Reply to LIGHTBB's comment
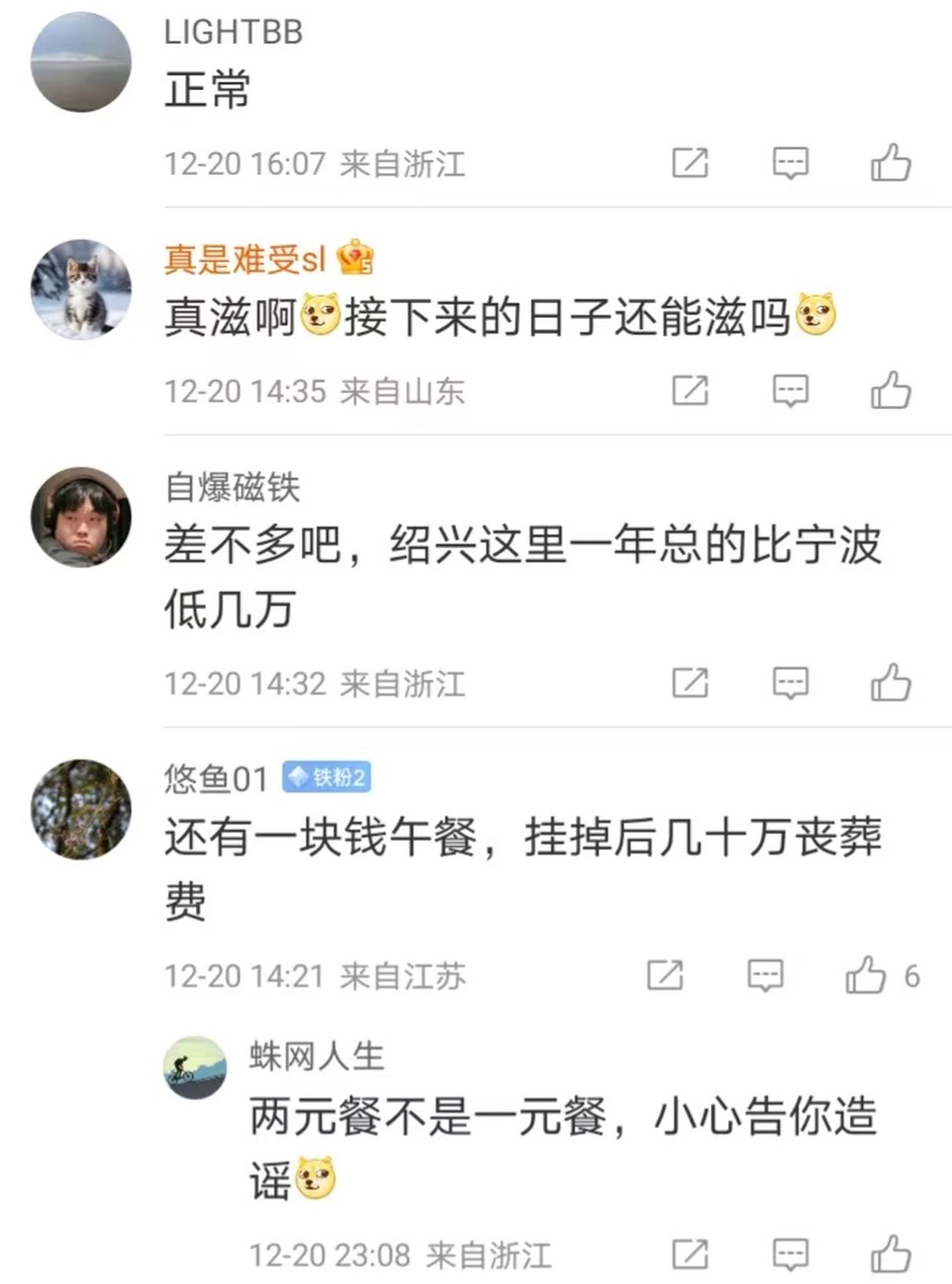952x1284 pixels. (x=790, y=164)
